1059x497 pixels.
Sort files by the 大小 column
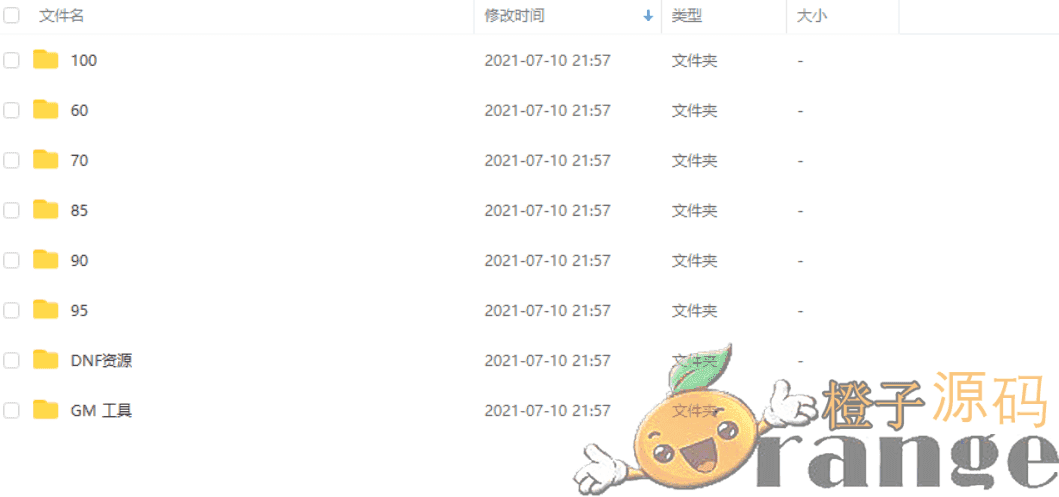point(811,16)
